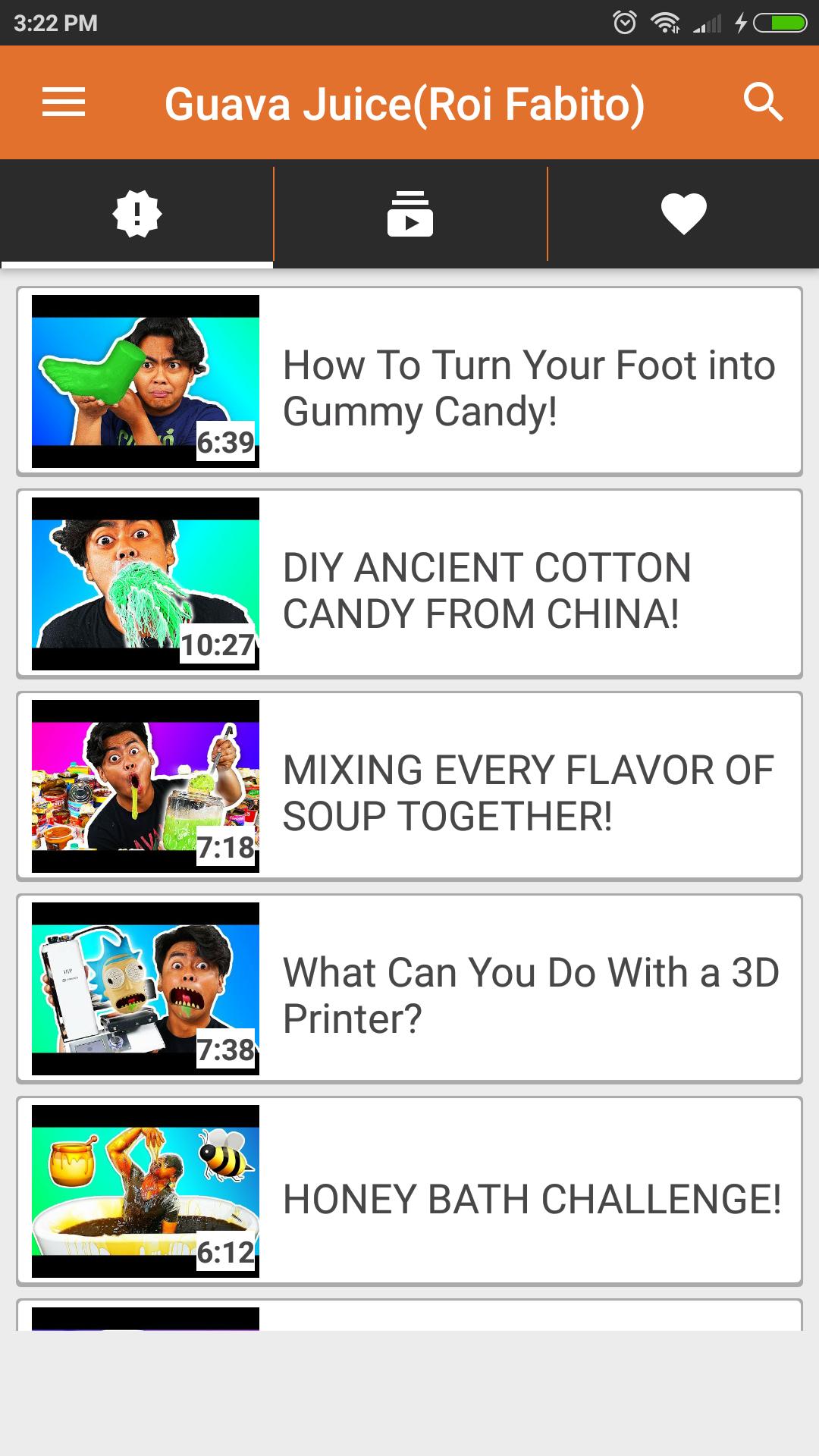Switch to the playlists tab
The height and width of the screenshot is (1456, 819).
[409, 214]
